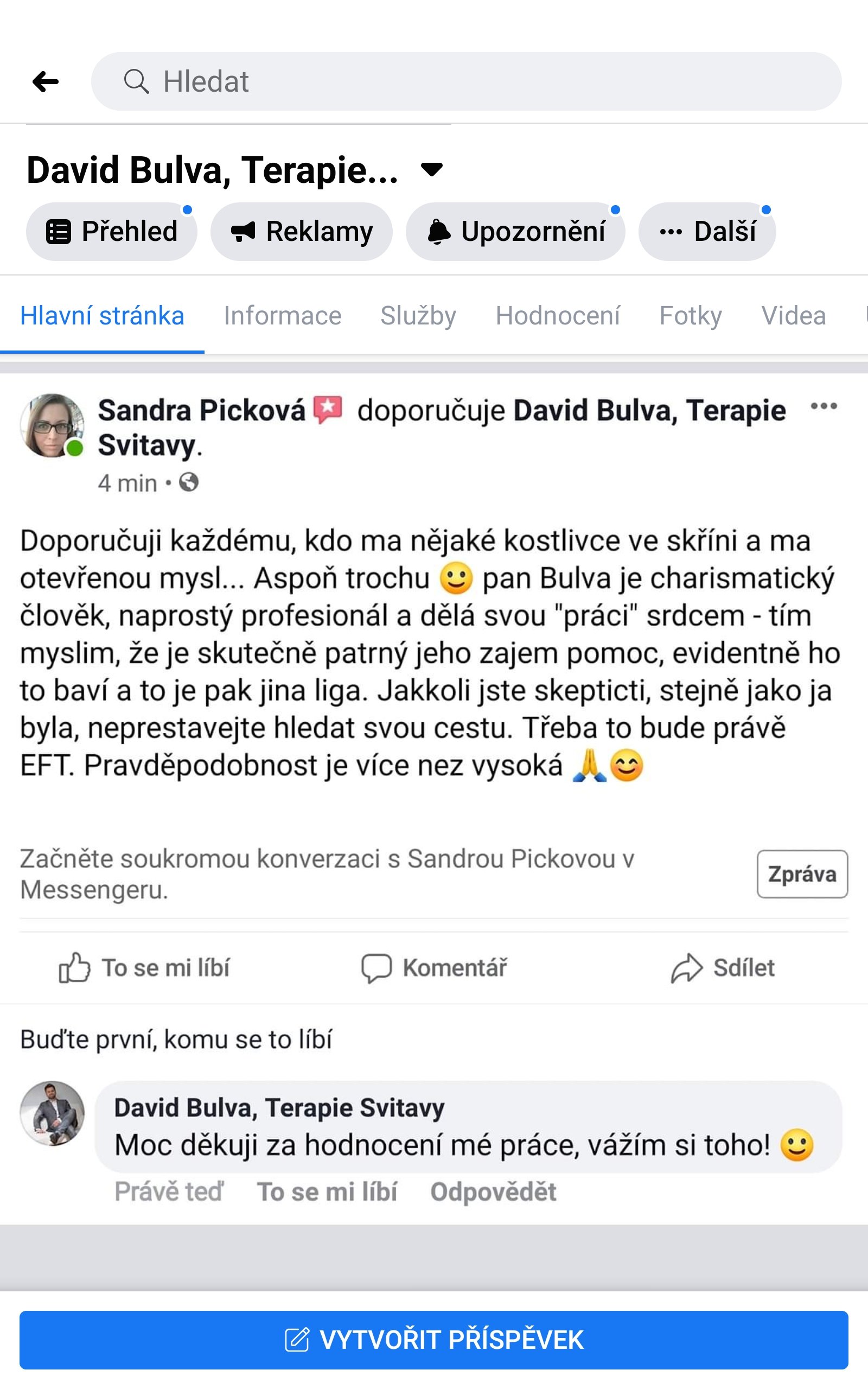Switch to the Hodnocení tab
This screenshot has width=868, height=1389.
point(558,316)
